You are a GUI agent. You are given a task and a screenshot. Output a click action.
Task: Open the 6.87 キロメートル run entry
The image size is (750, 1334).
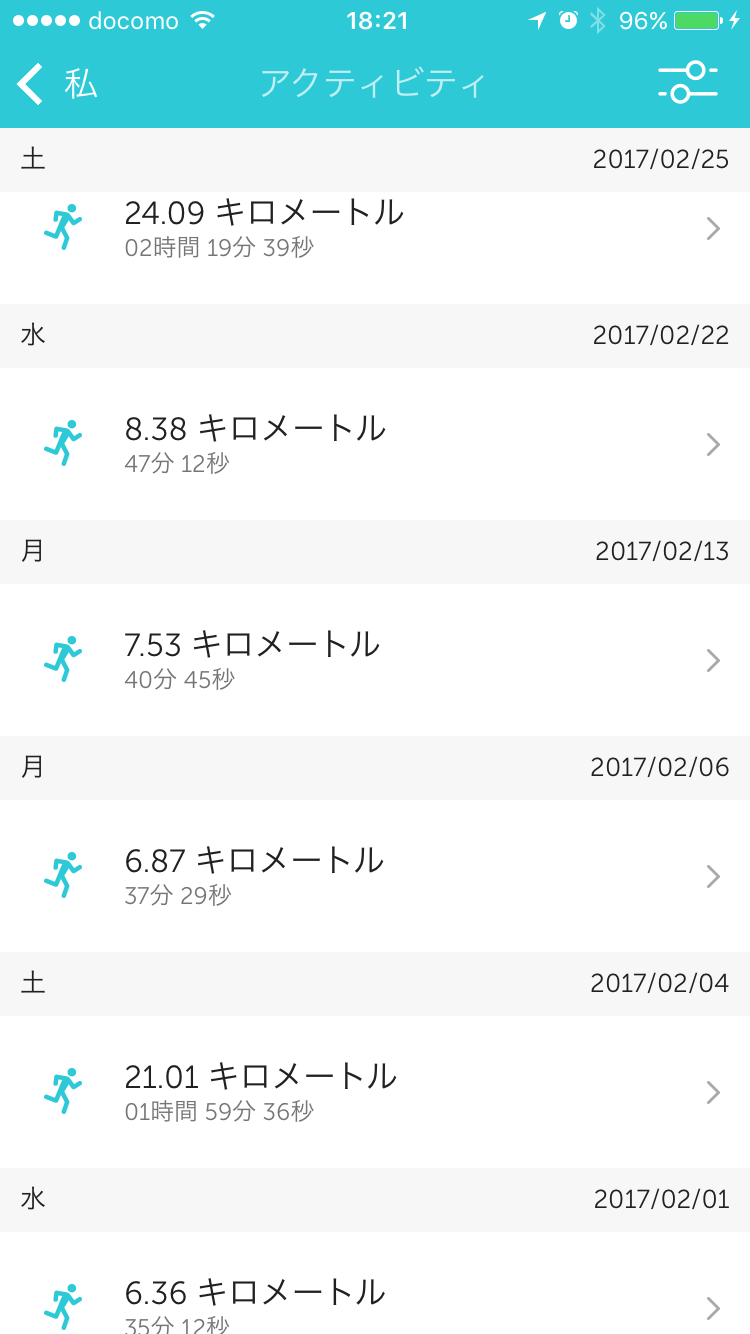pos(375,876)
